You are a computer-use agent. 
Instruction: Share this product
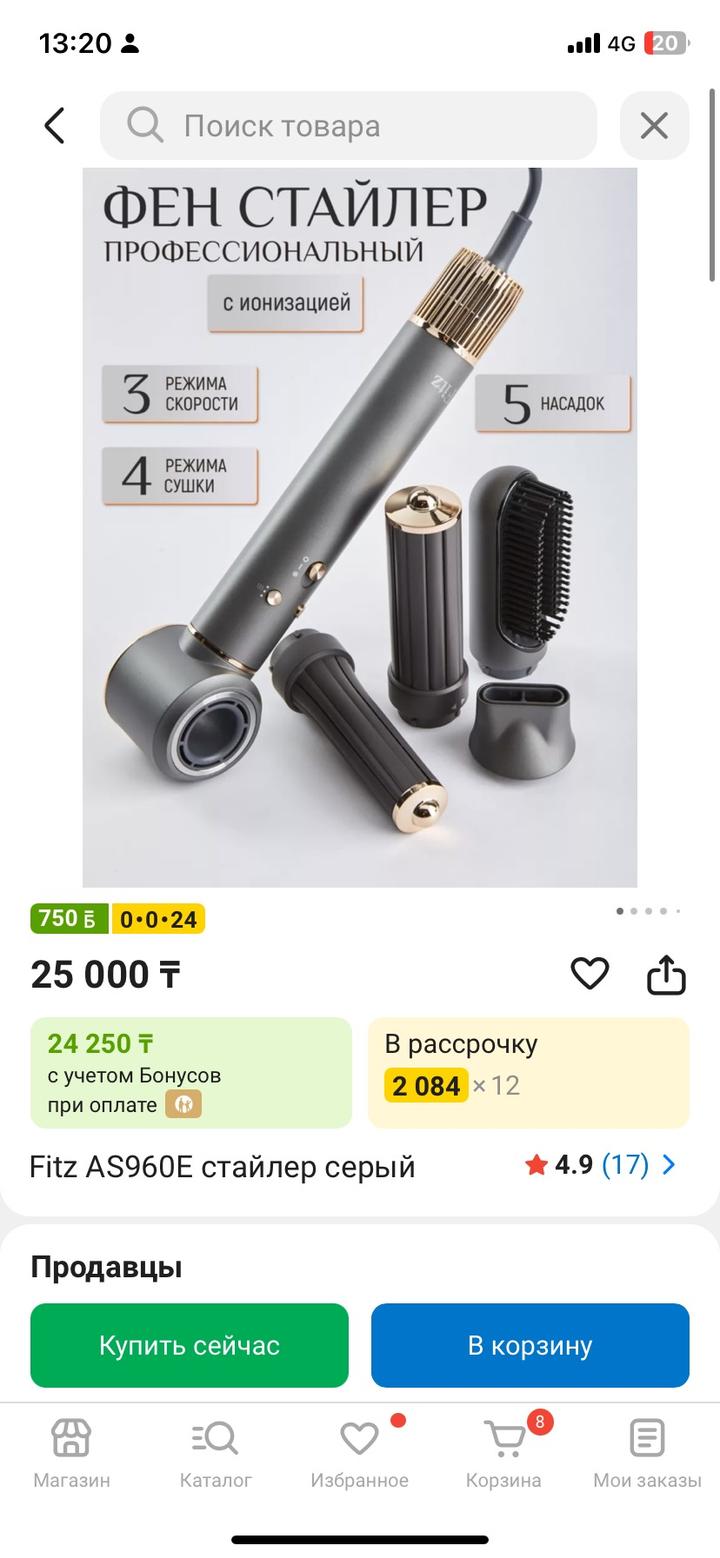[x=666, y=974]
